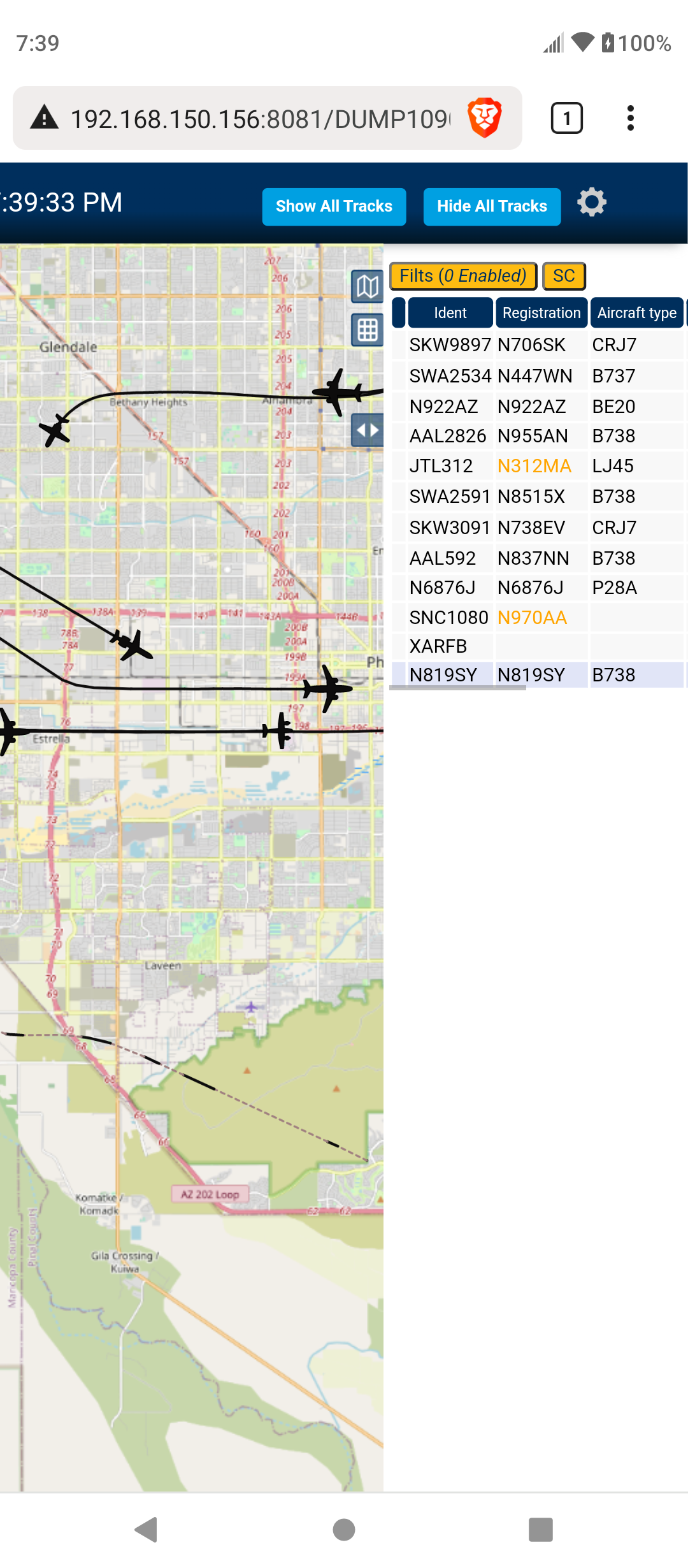This screenshot has width=688, height=1568.
Task: Tap Show All Tracks button
Action: click(x=334, y=207)
